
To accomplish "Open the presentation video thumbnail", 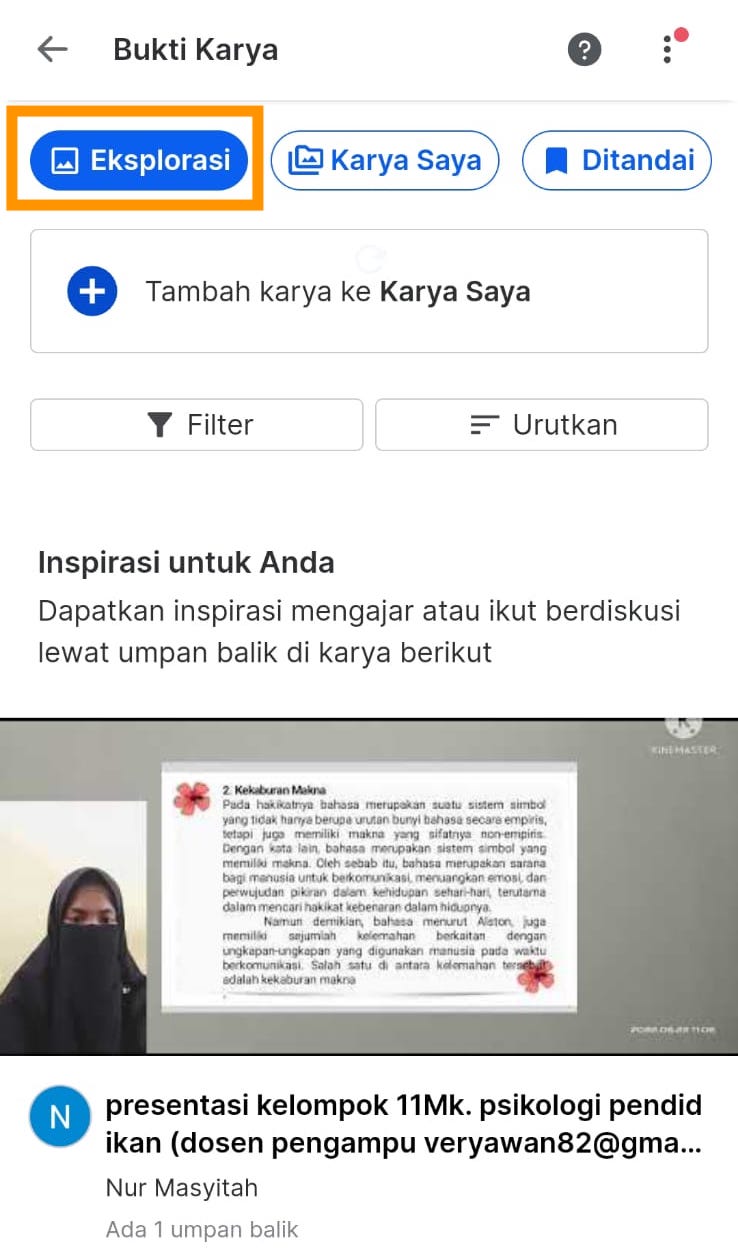I will [369, 886].
